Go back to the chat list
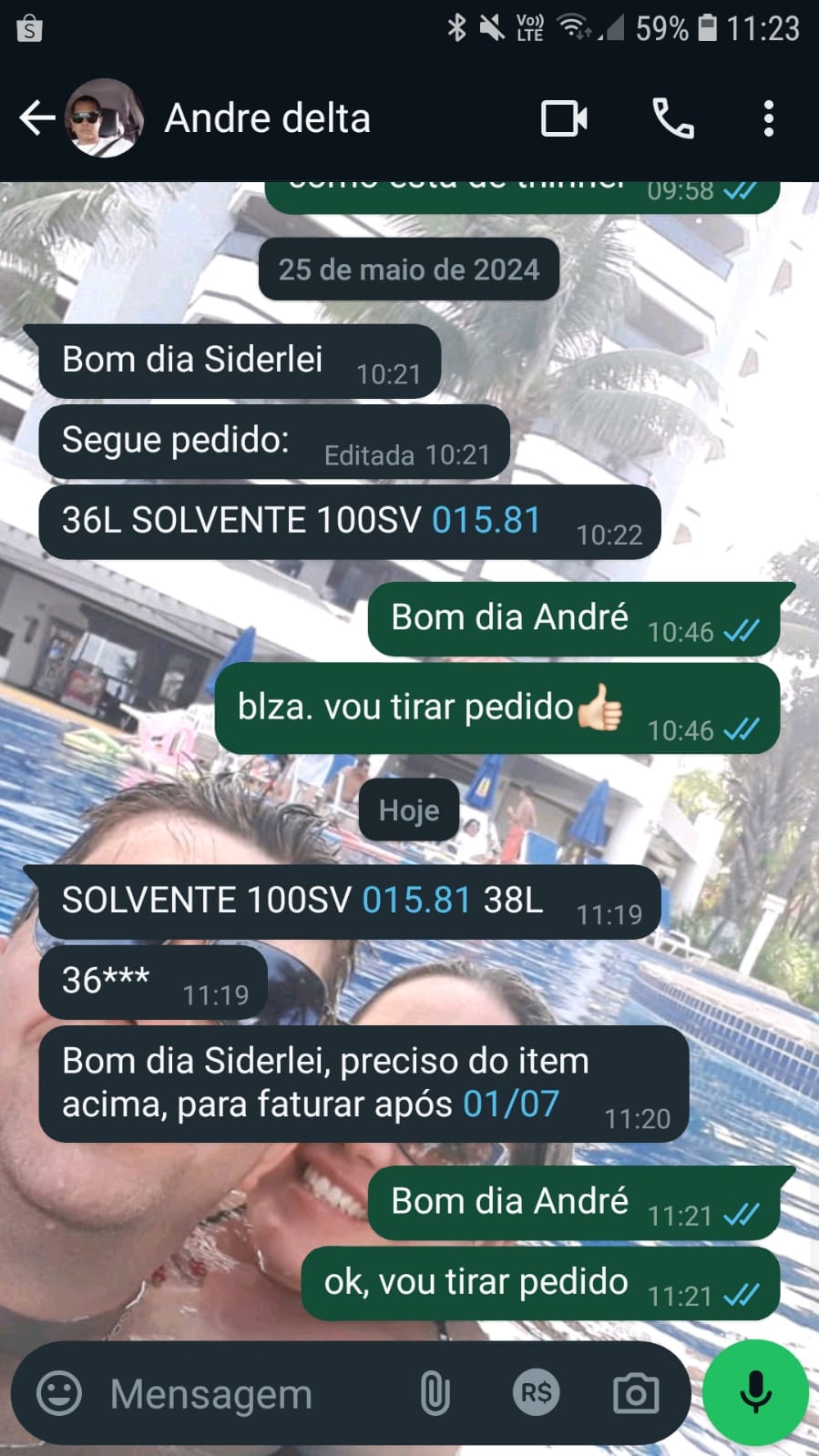This screenshot has height=1456, width=819. point(36,118)
